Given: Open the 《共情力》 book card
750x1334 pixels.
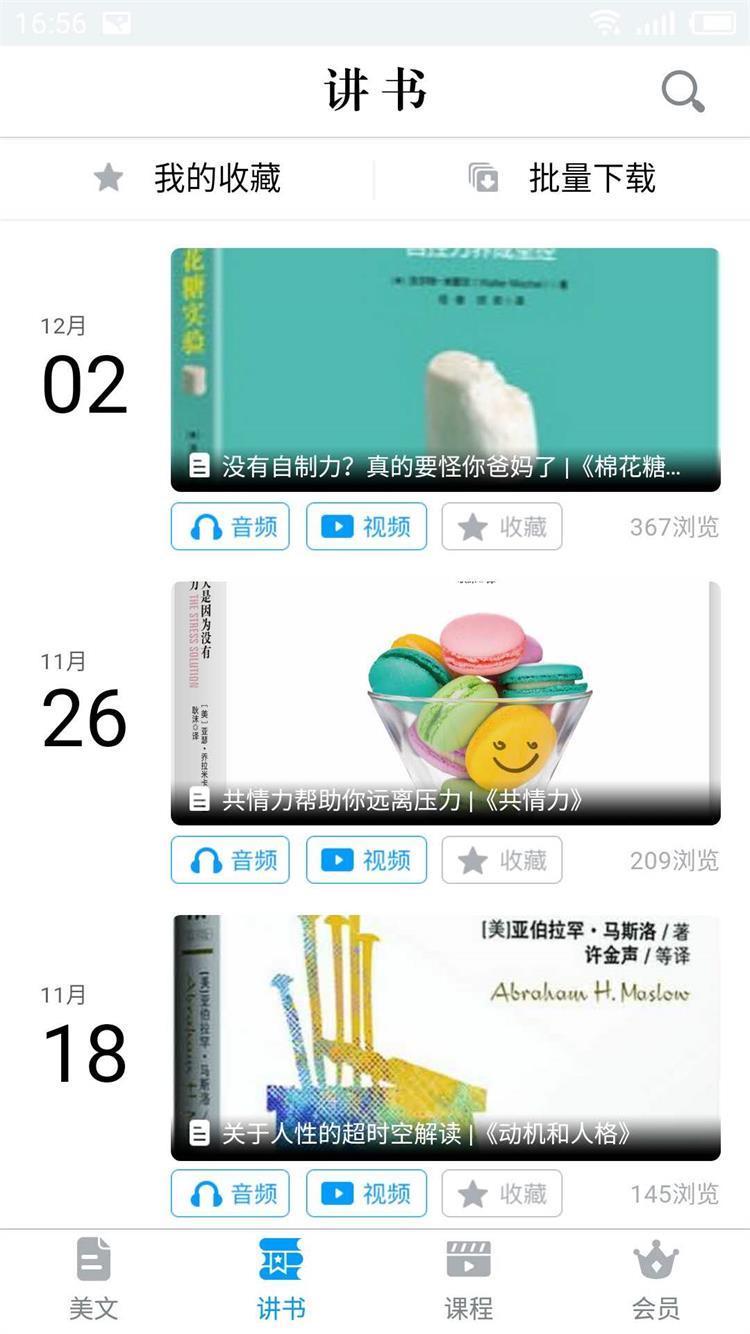Looking at the screenshot, I should point(445,703).
